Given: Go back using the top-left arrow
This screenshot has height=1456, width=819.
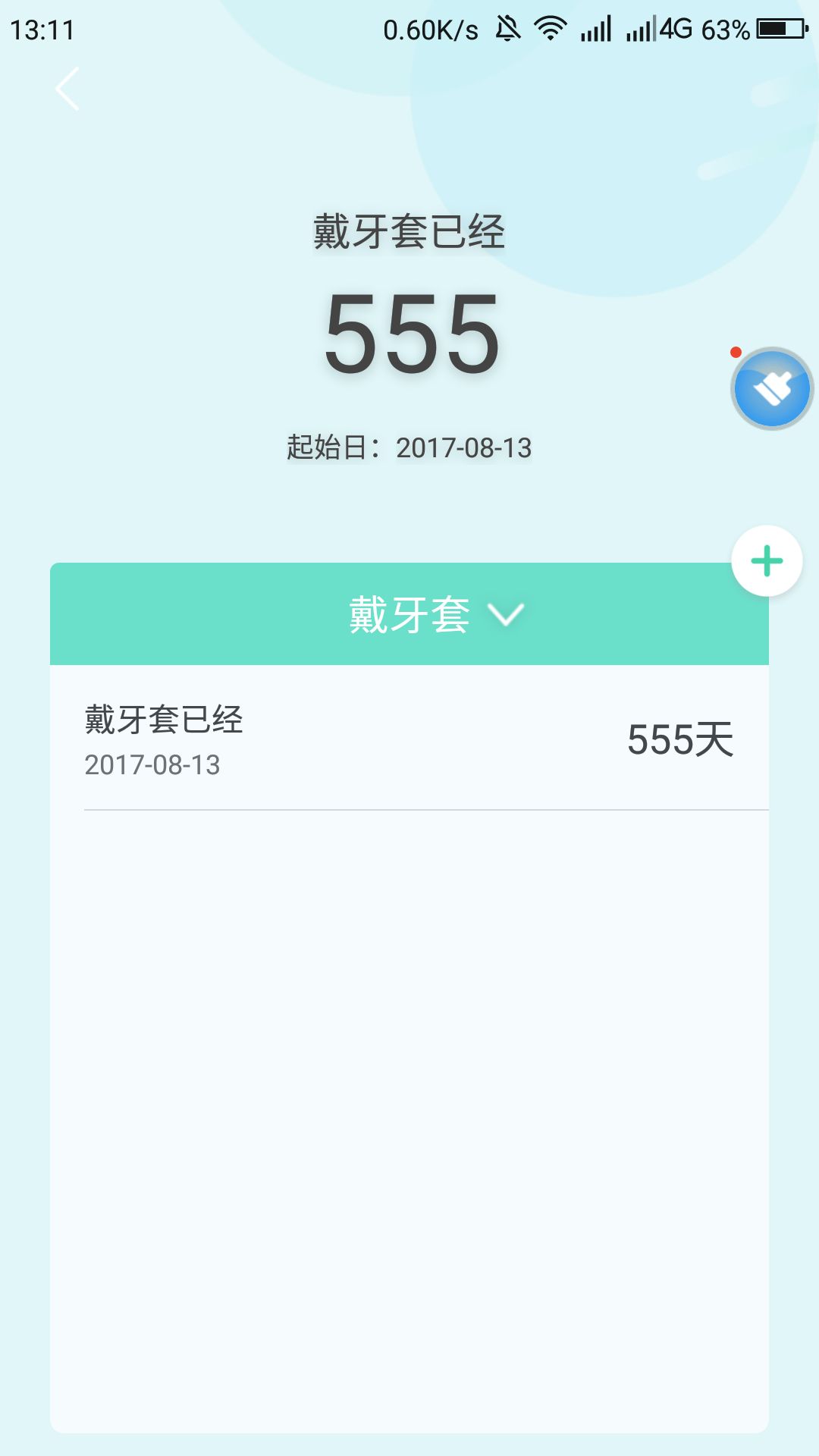Looking at the screenshot, I should (67, 89).
